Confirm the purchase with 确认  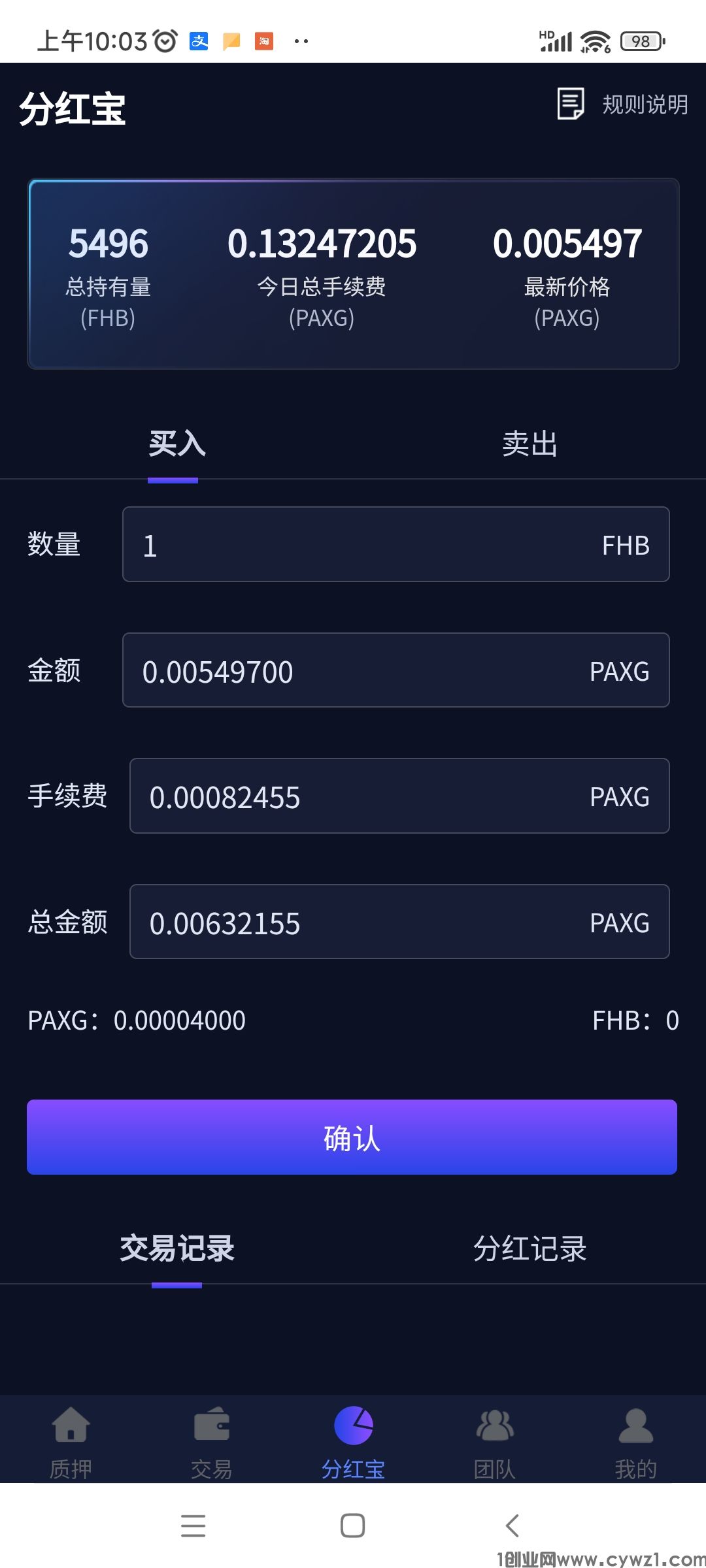coord(352,1137)
